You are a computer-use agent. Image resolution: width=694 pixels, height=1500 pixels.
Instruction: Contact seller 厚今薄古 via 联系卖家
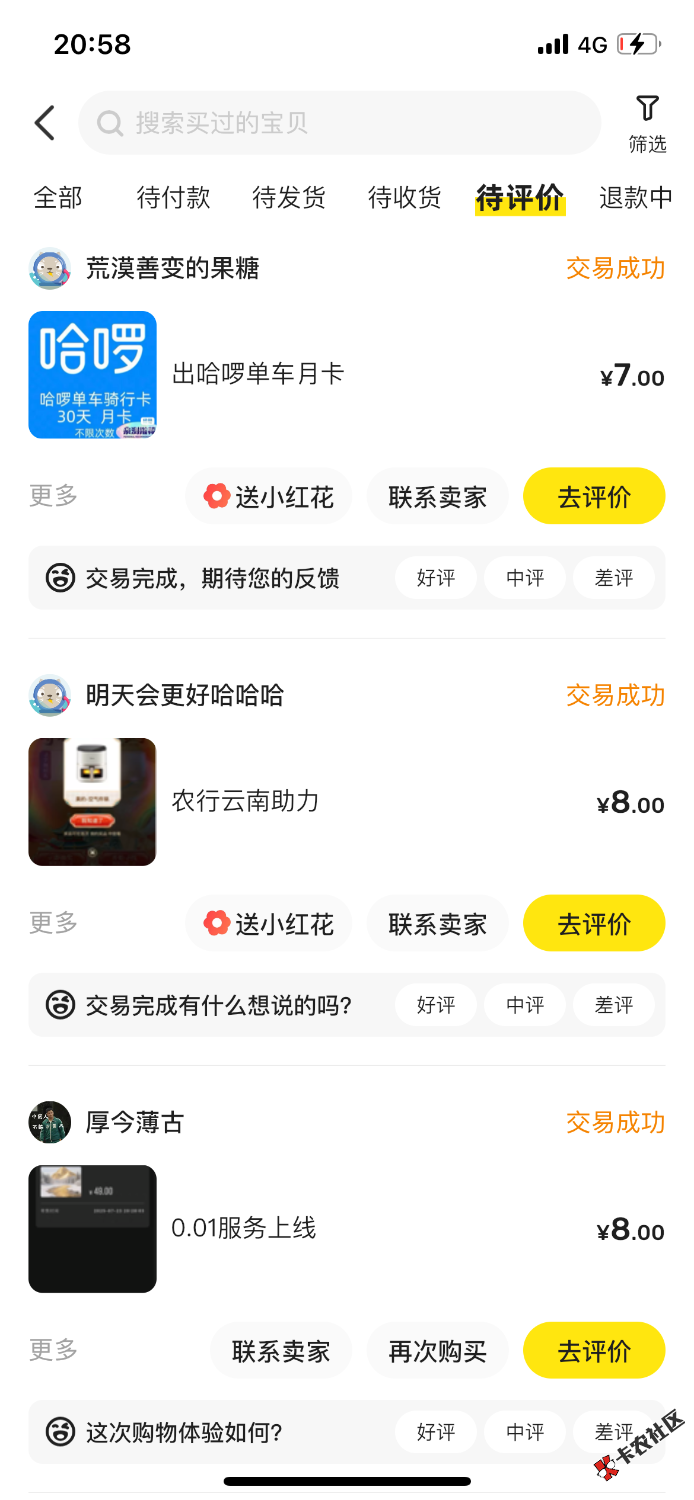point(281,1350)
